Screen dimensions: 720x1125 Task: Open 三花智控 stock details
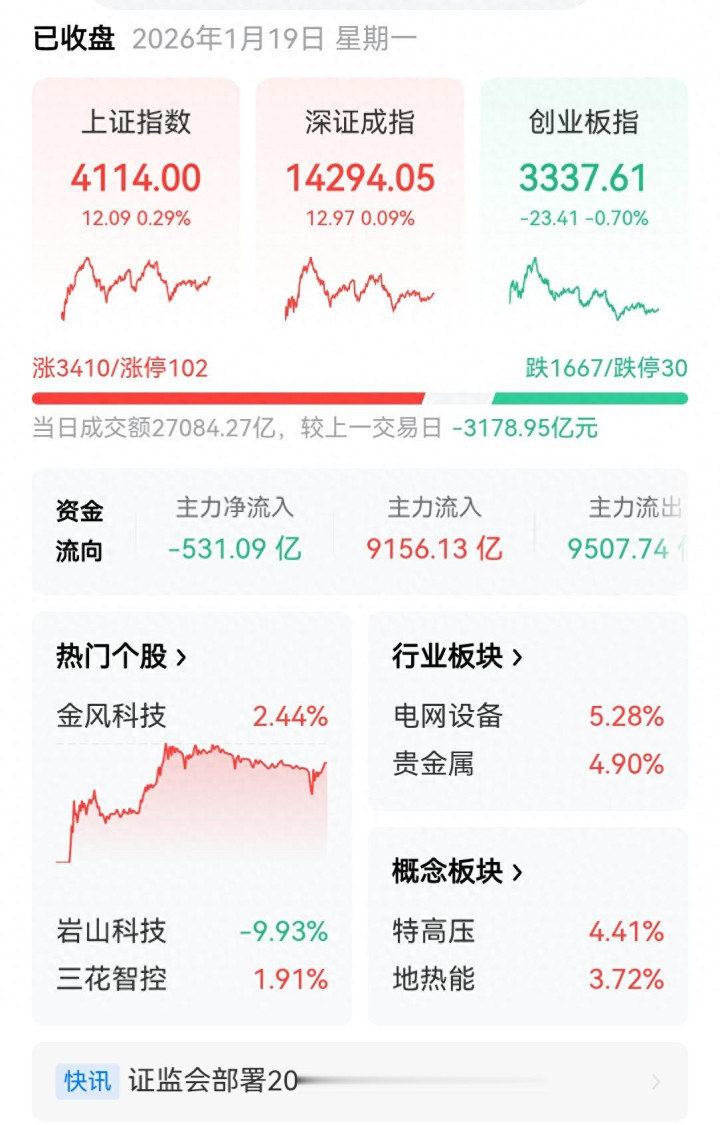(x=112, y=979)
